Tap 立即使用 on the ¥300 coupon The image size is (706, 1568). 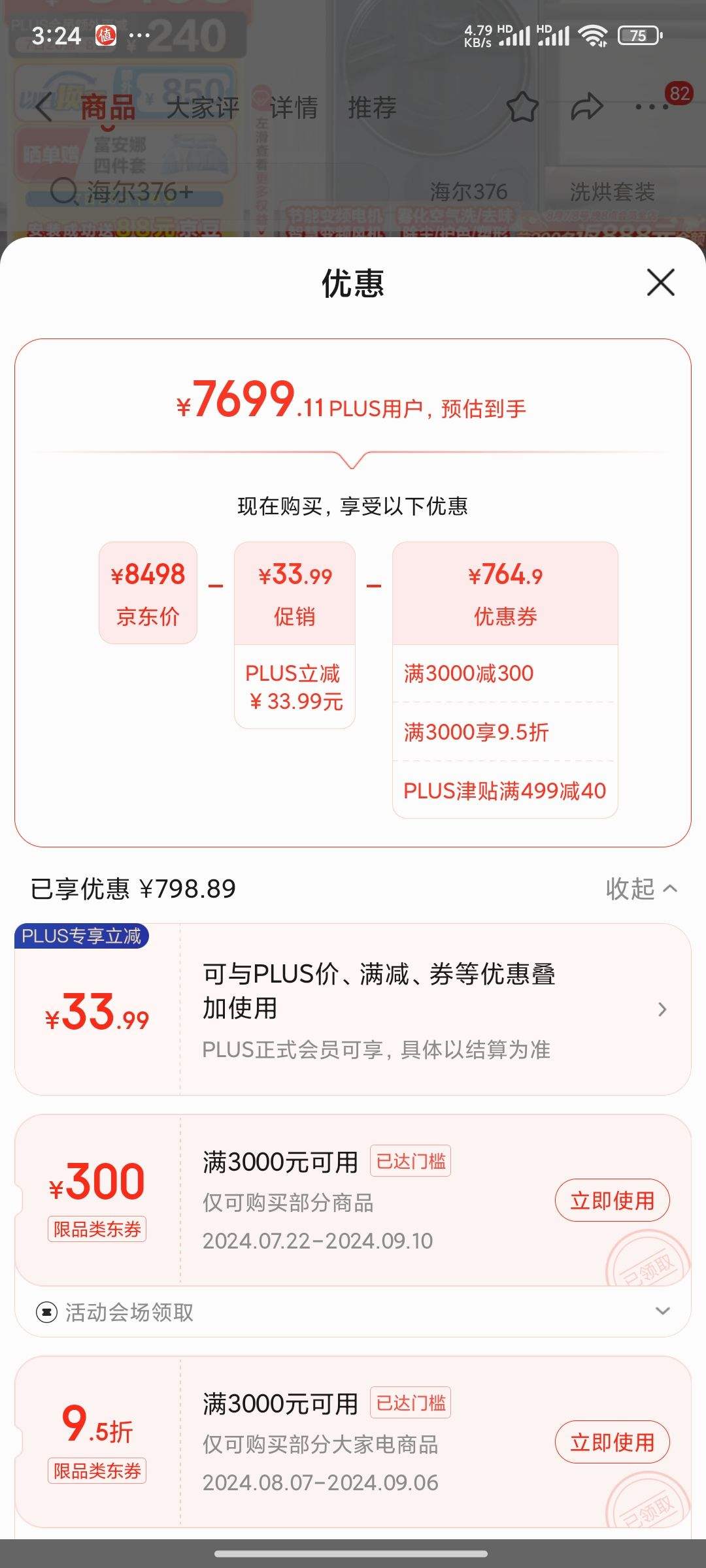611,1200
